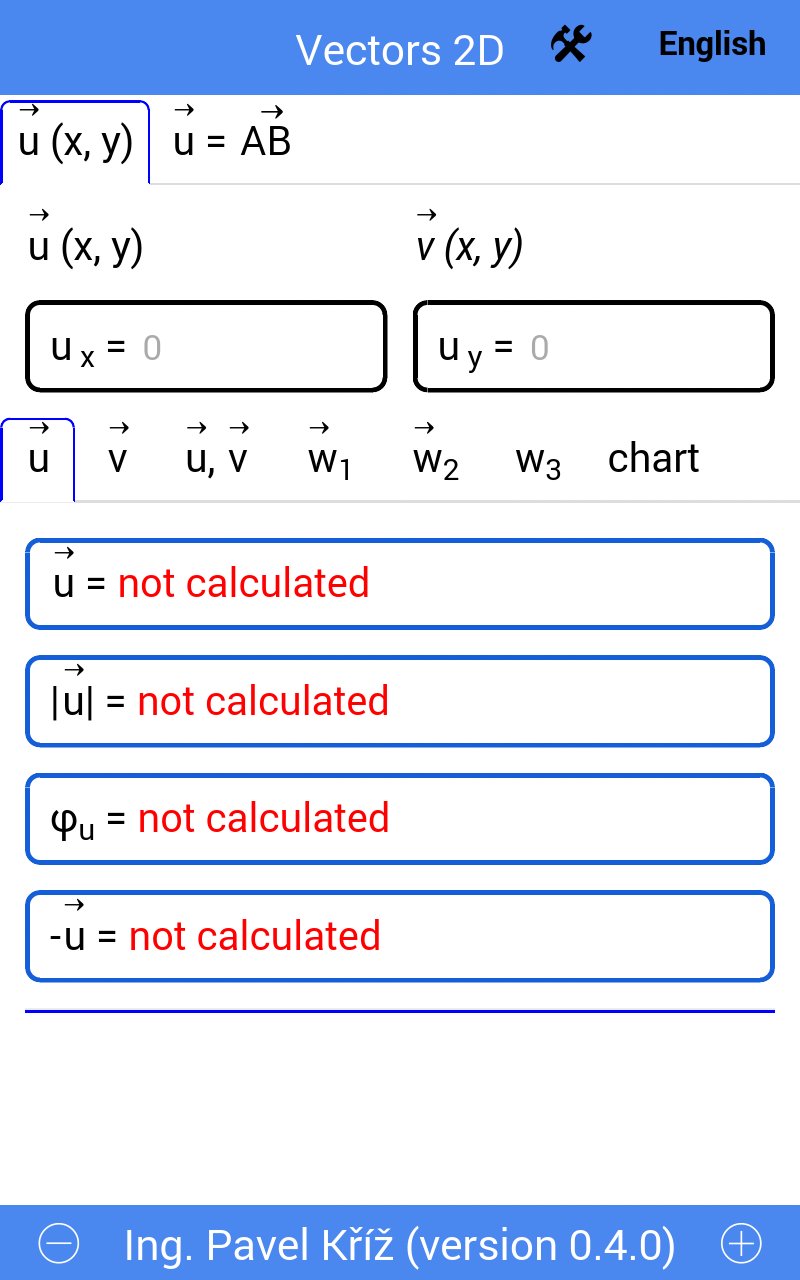Increase size with the plus button
This screenshot has height=1280, width=800.
[x=741, y=1243]
